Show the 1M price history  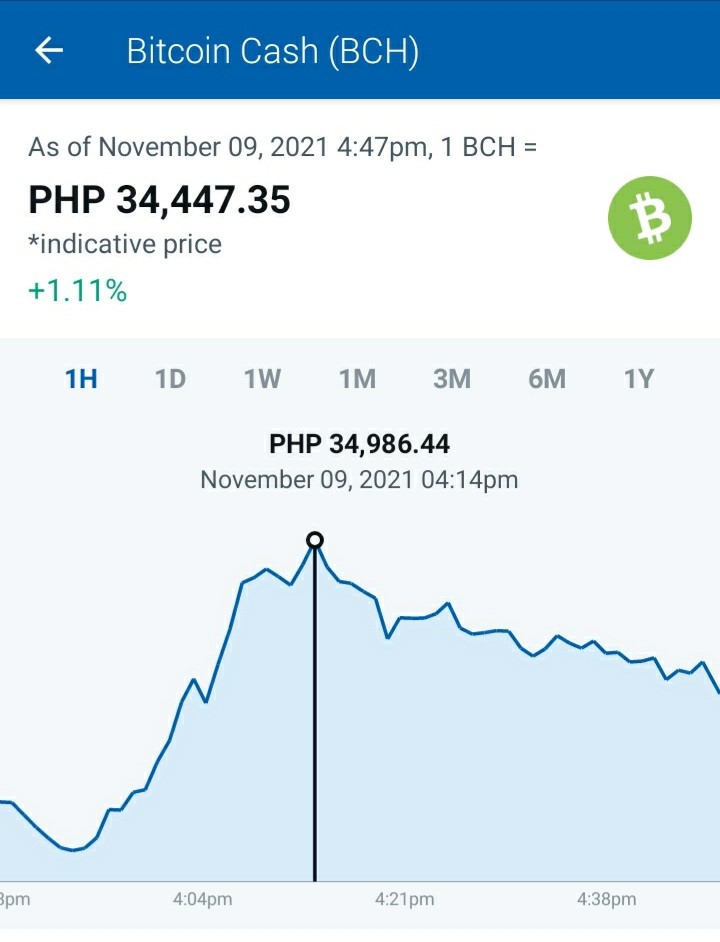[x=358, y=380]
